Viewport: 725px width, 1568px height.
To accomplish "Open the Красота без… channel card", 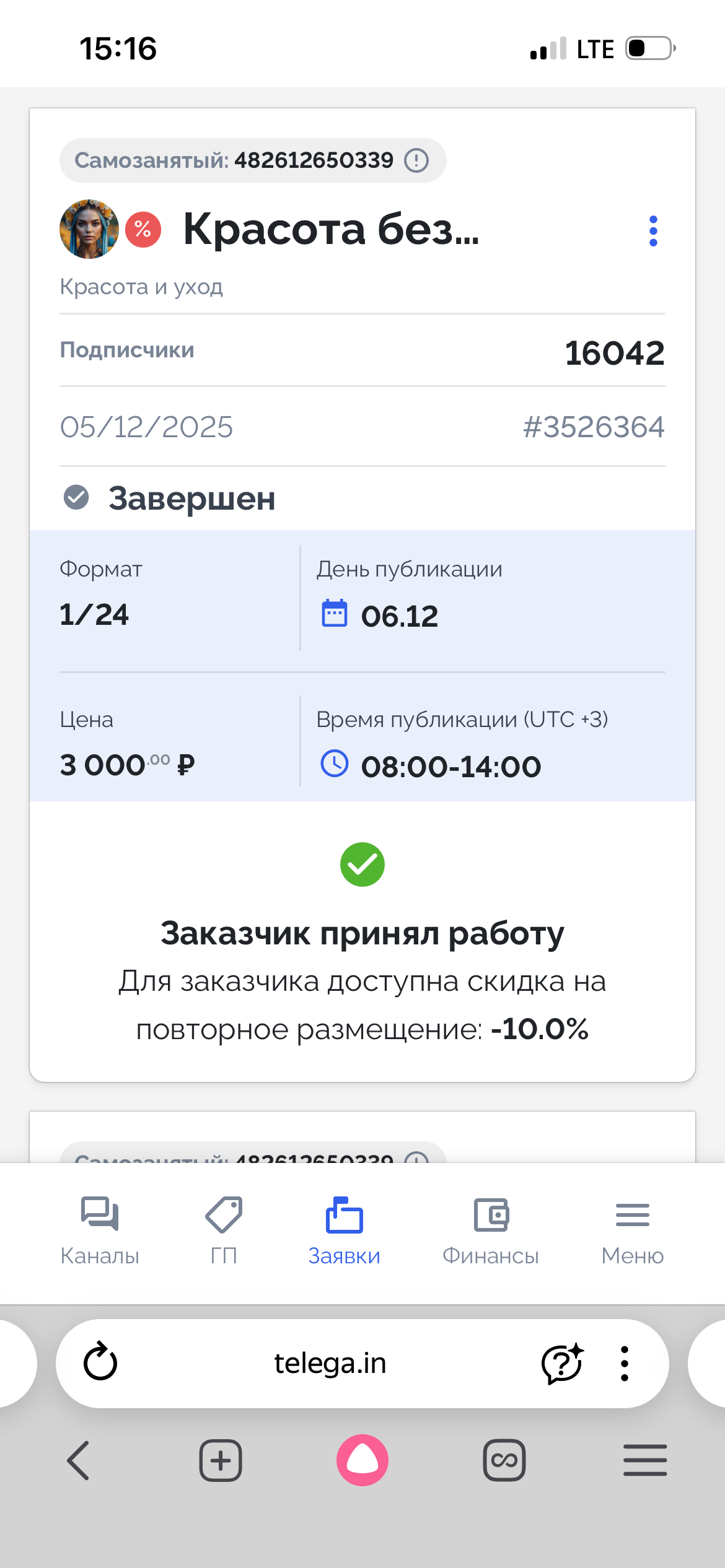I will [330, 229].
